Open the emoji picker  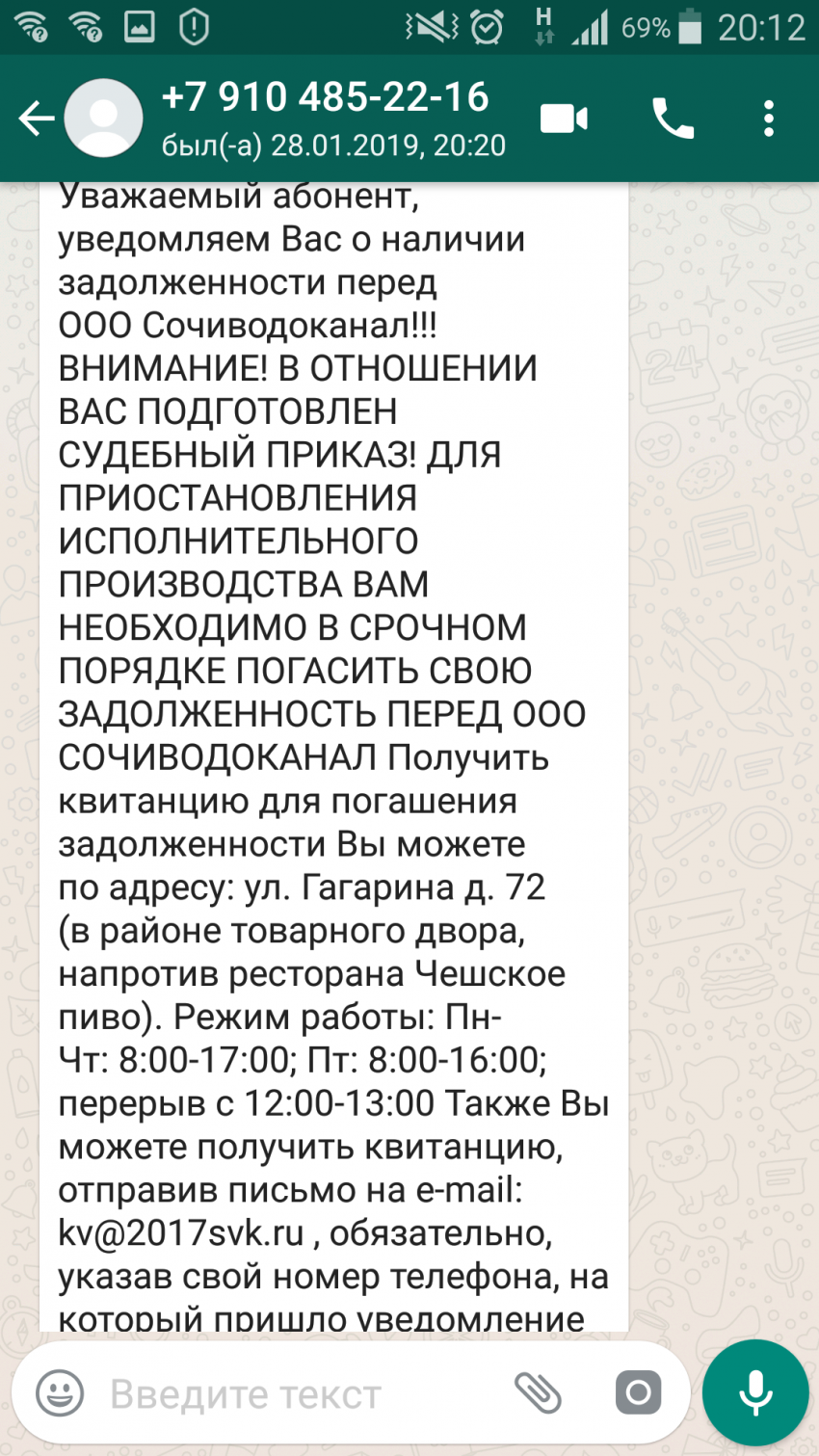pyautogui.click(x=60, y=1393)
